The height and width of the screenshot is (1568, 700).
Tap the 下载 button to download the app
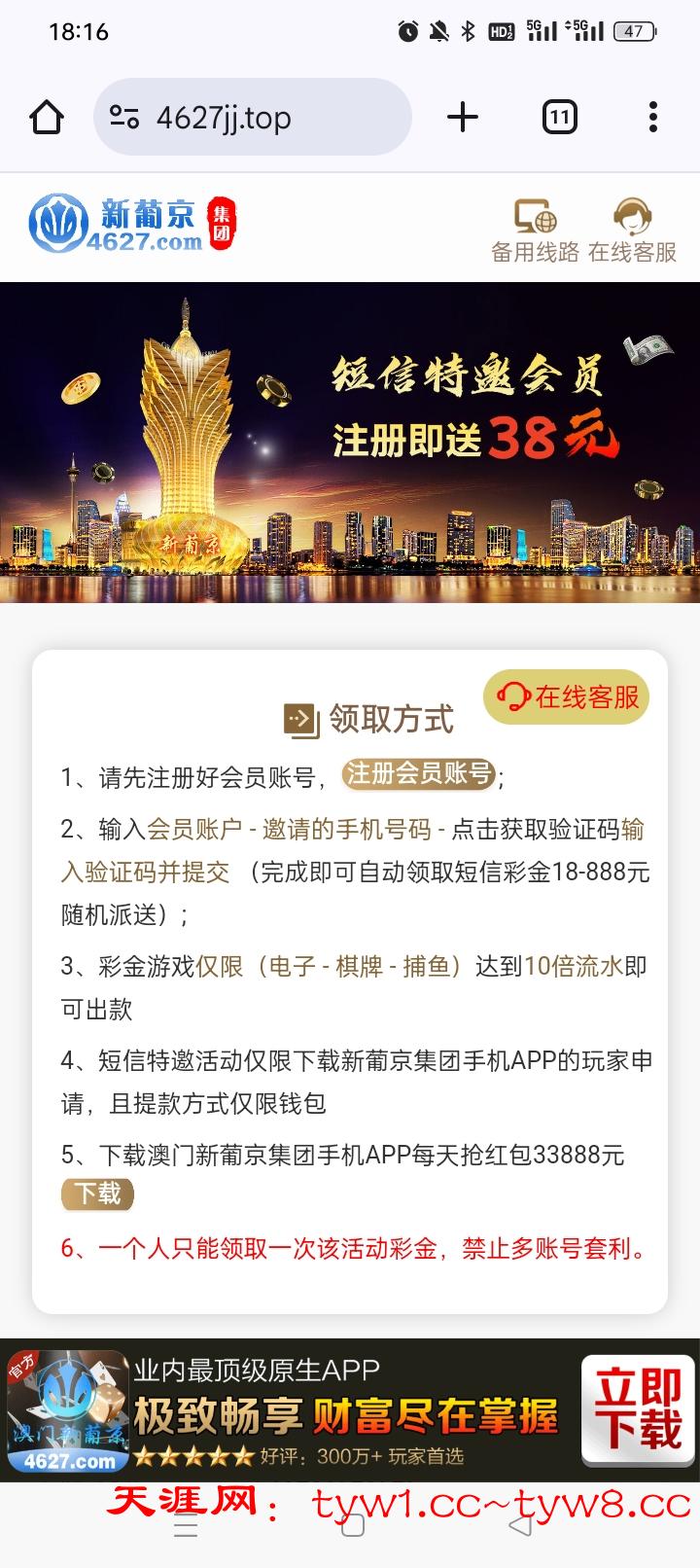tap(97, 1194)
